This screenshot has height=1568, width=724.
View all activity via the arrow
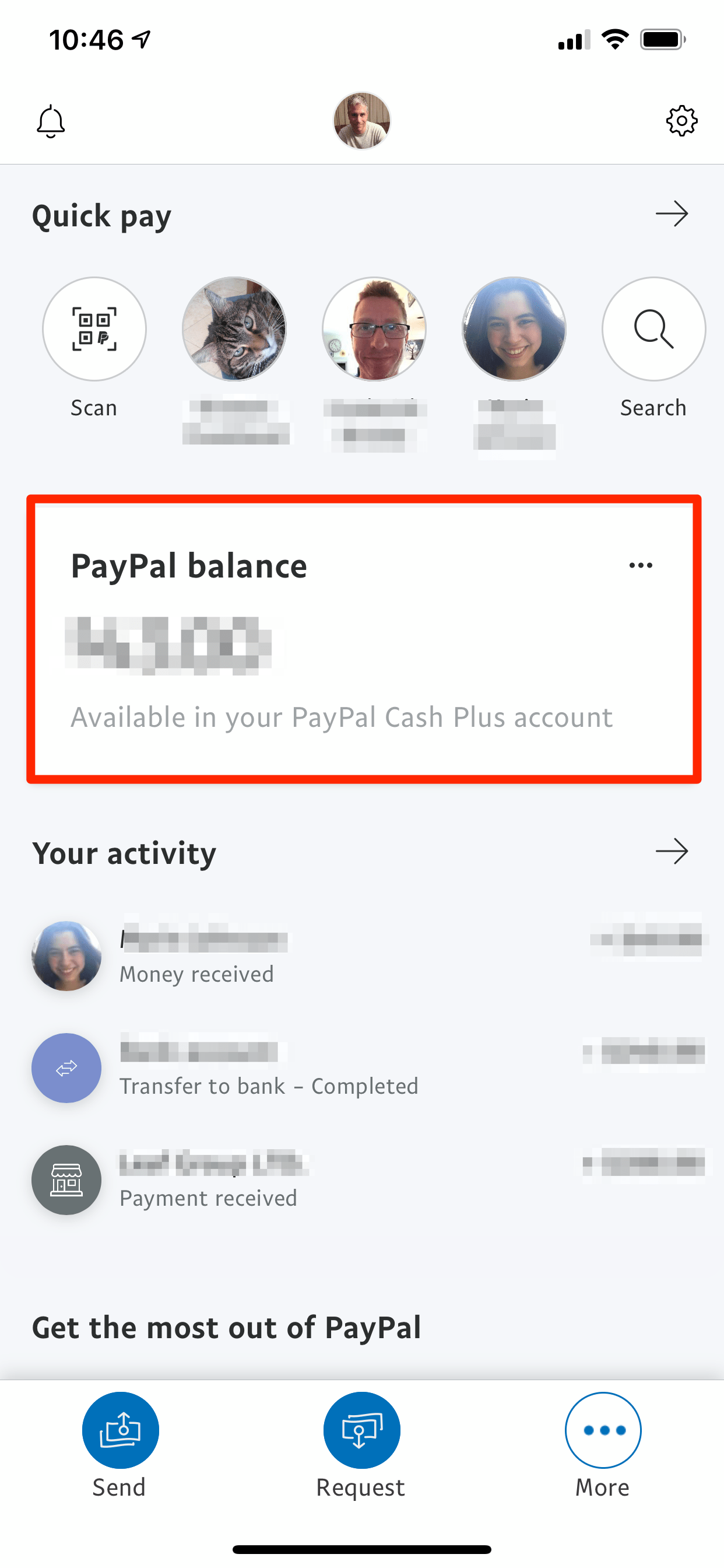(671, 852)
